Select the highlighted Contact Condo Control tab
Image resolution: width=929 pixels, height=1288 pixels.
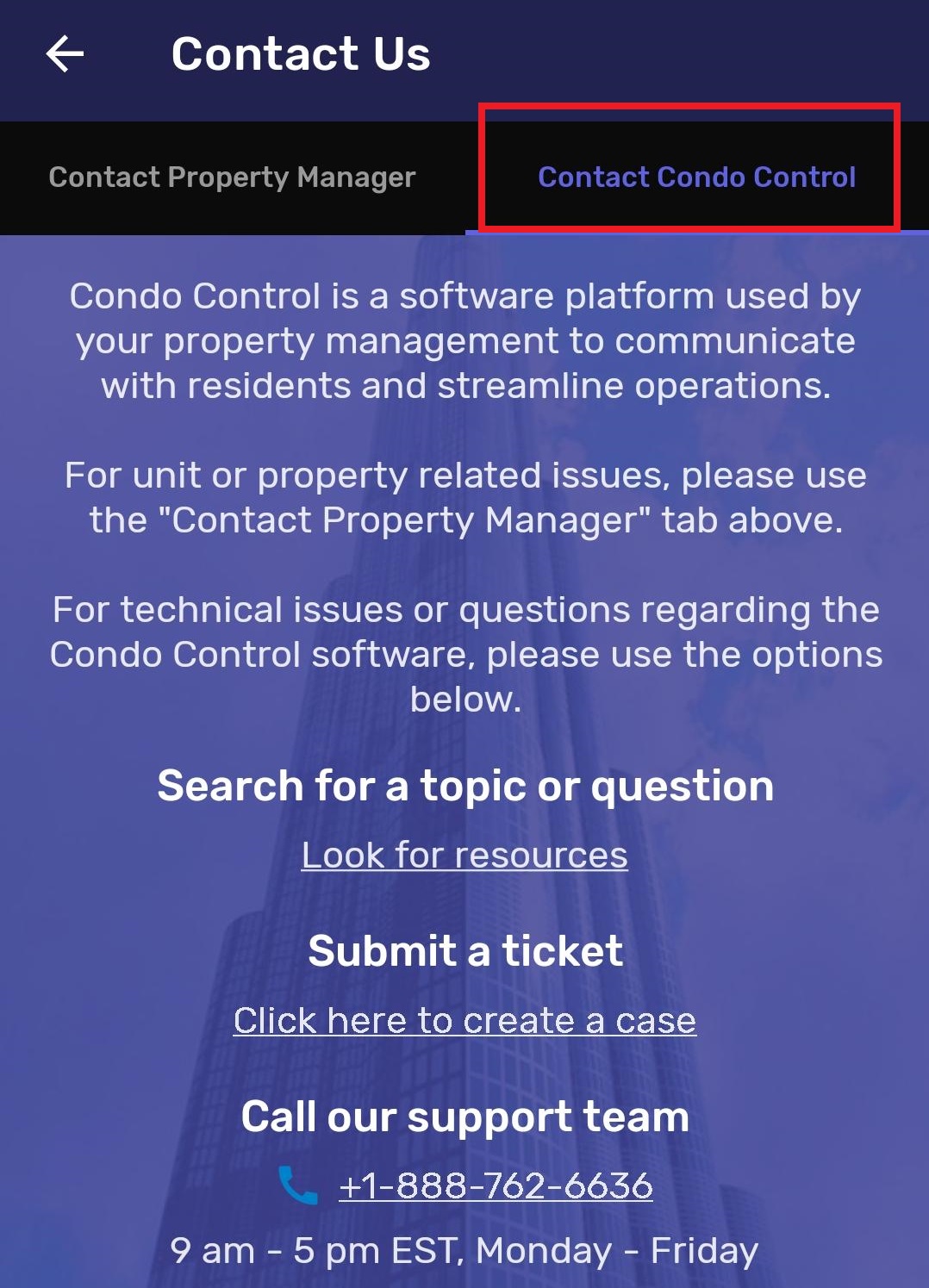695,177
